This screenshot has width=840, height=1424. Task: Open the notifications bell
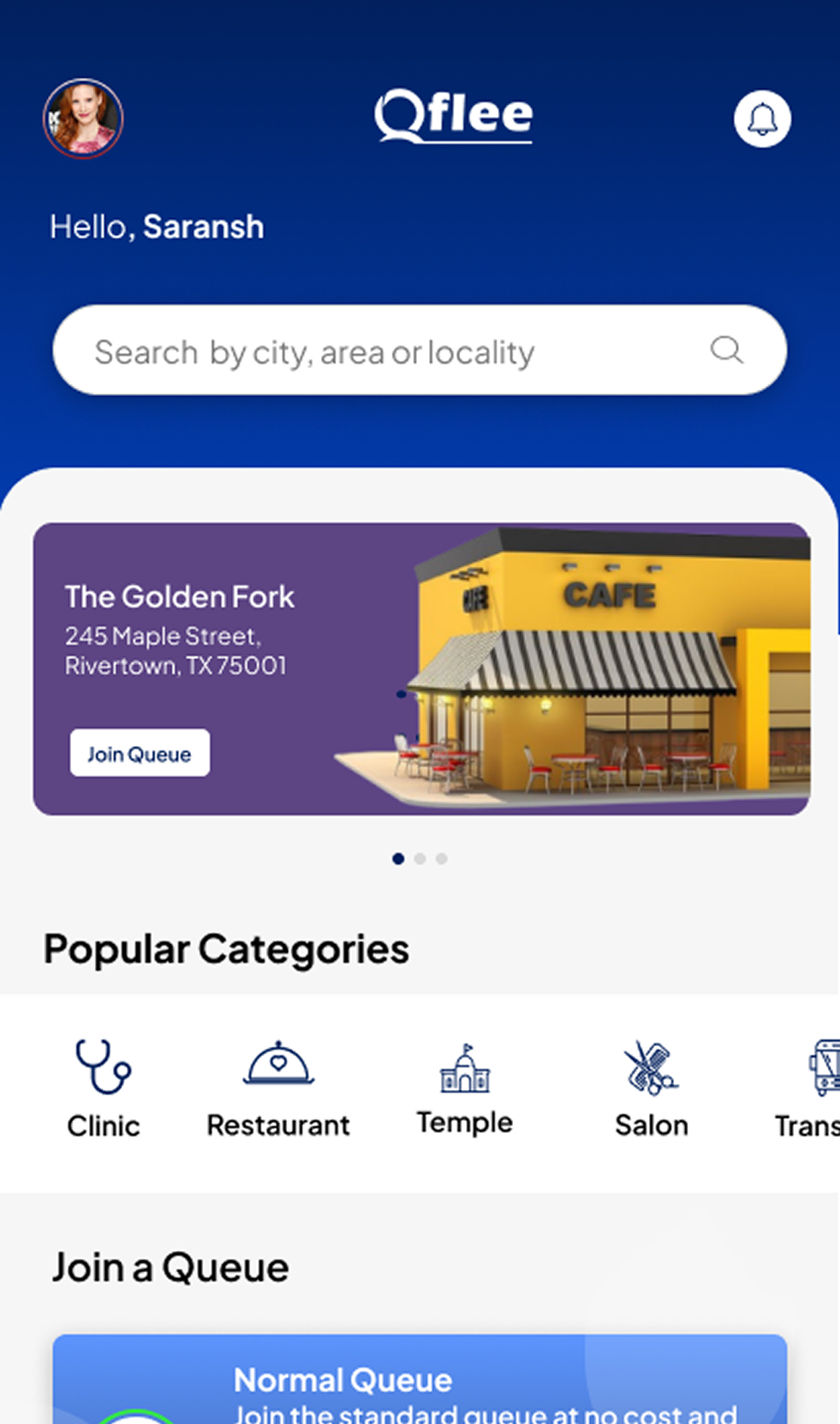(x=762, y=119)
